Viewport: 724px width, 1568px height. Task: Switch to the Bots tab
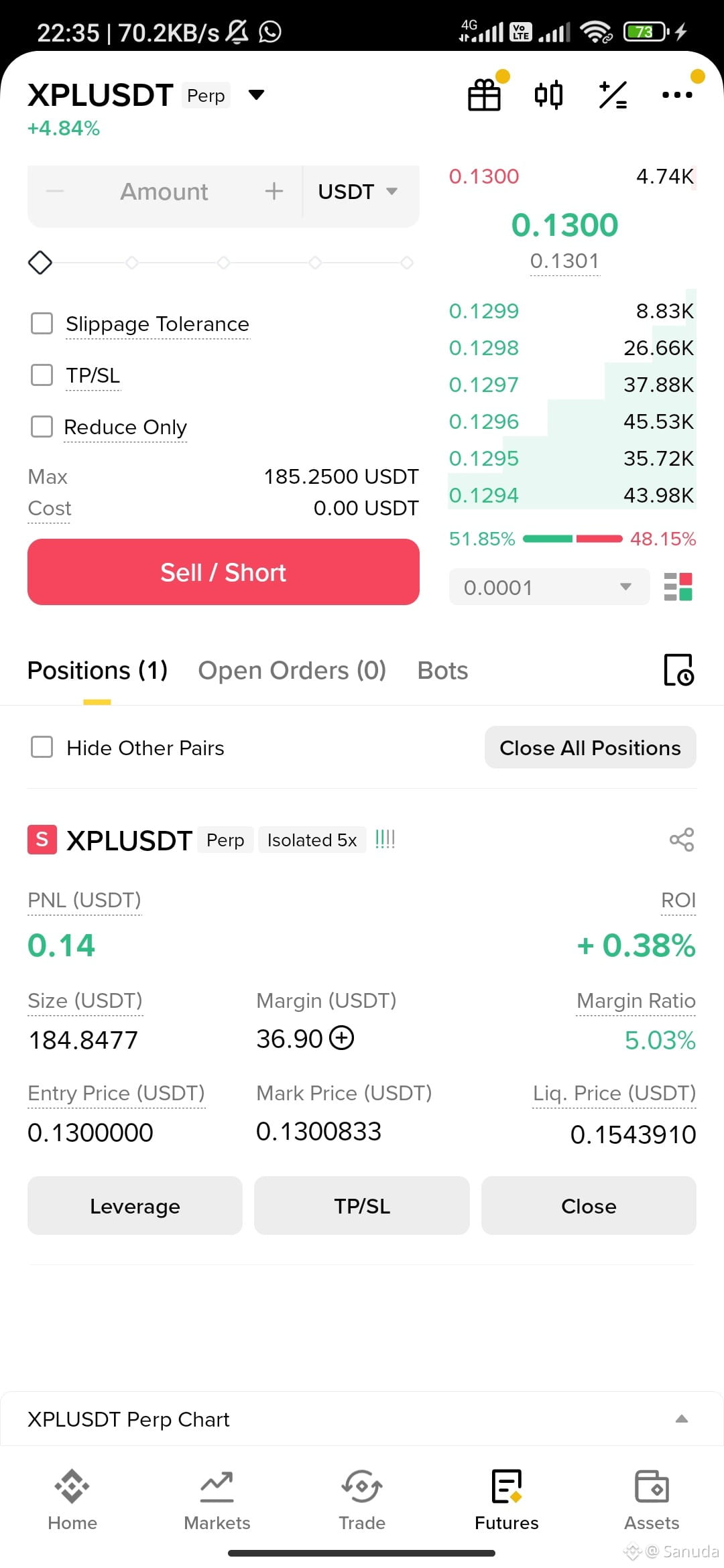click(x=442, y=670)
